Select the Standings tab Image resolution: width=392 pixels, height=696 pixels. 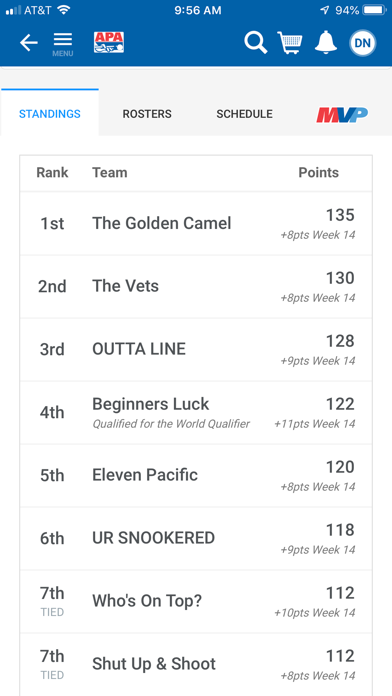(50, 114)
